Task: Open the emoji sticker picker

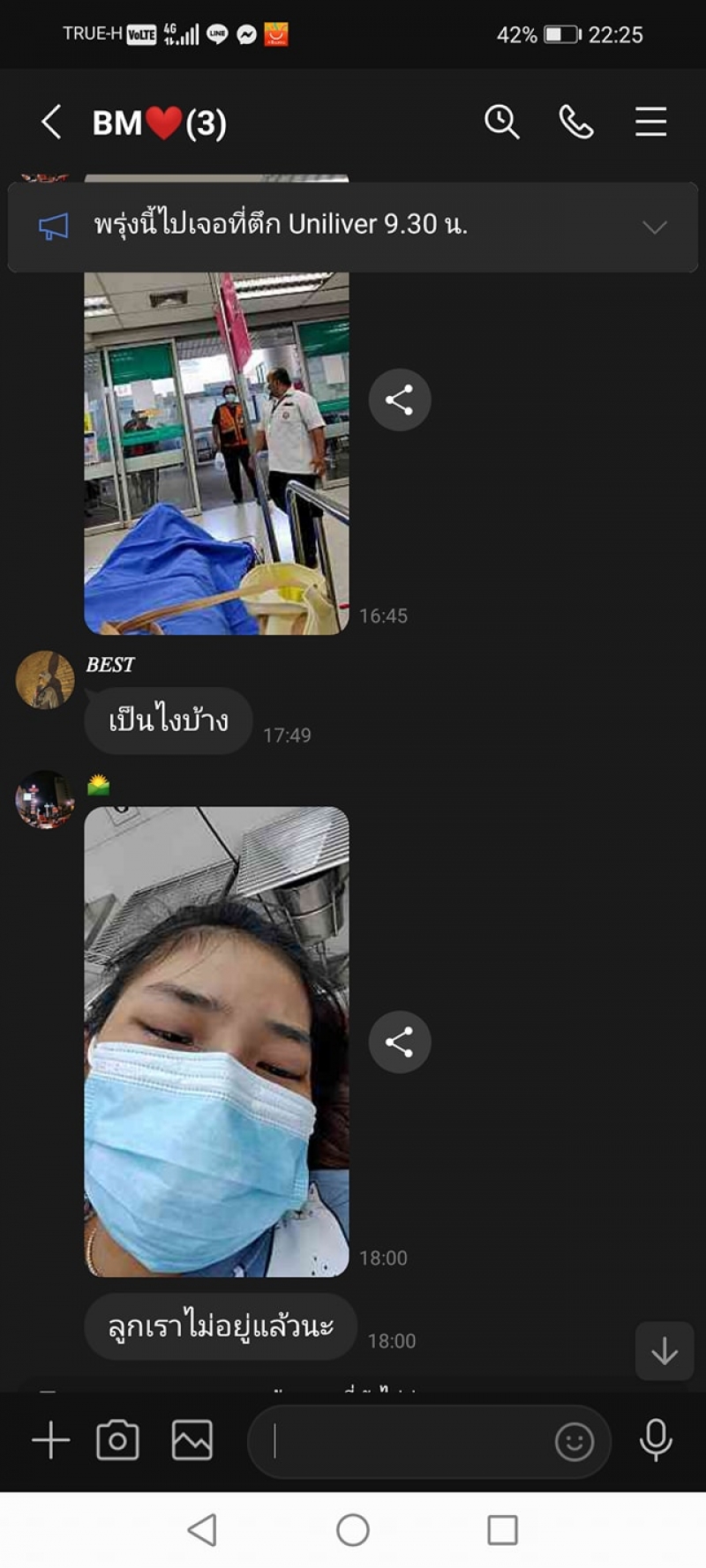Action: tap(574, 1442)
